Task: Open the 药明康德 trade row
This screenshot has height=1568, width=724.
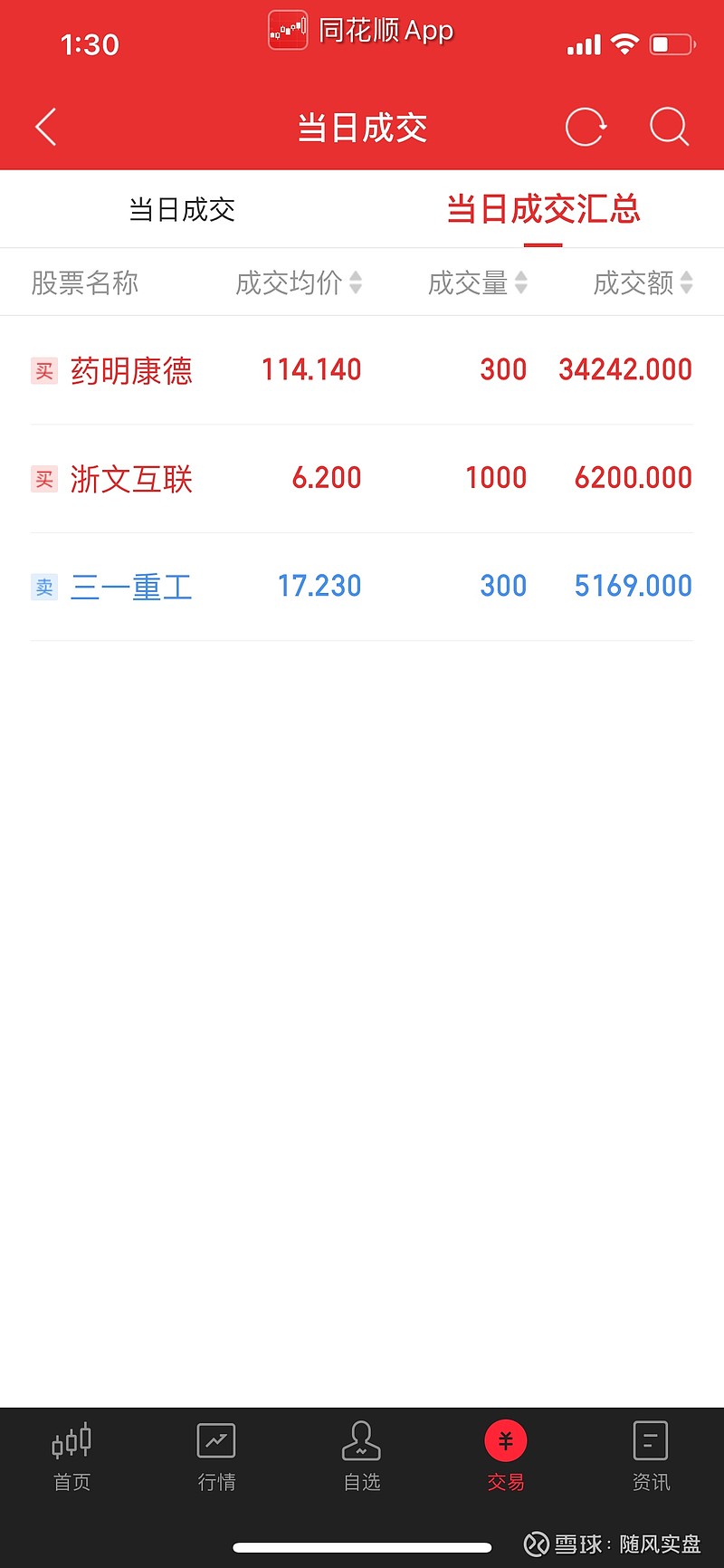Action: coord(362,370)
